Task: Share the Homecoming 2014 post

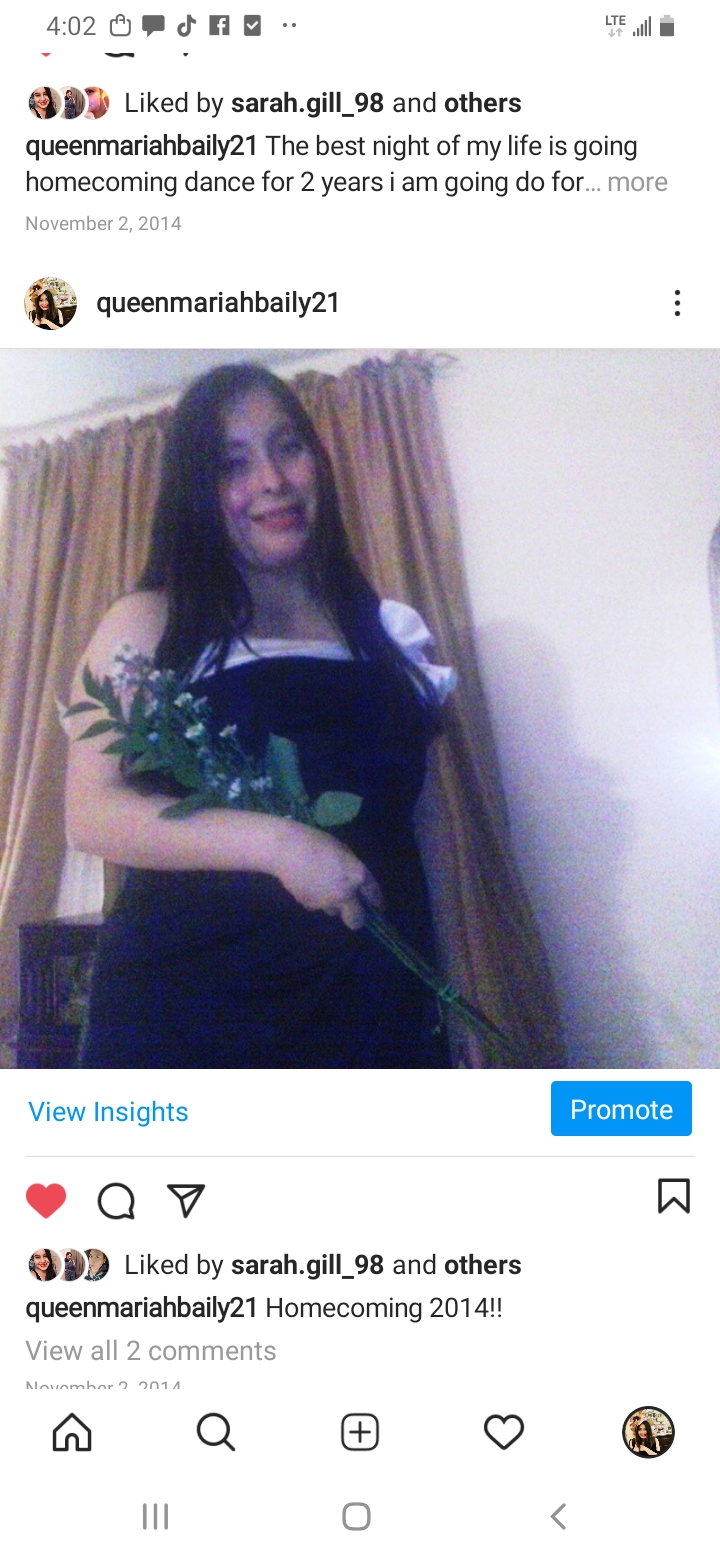Action: pos(186,1200)
